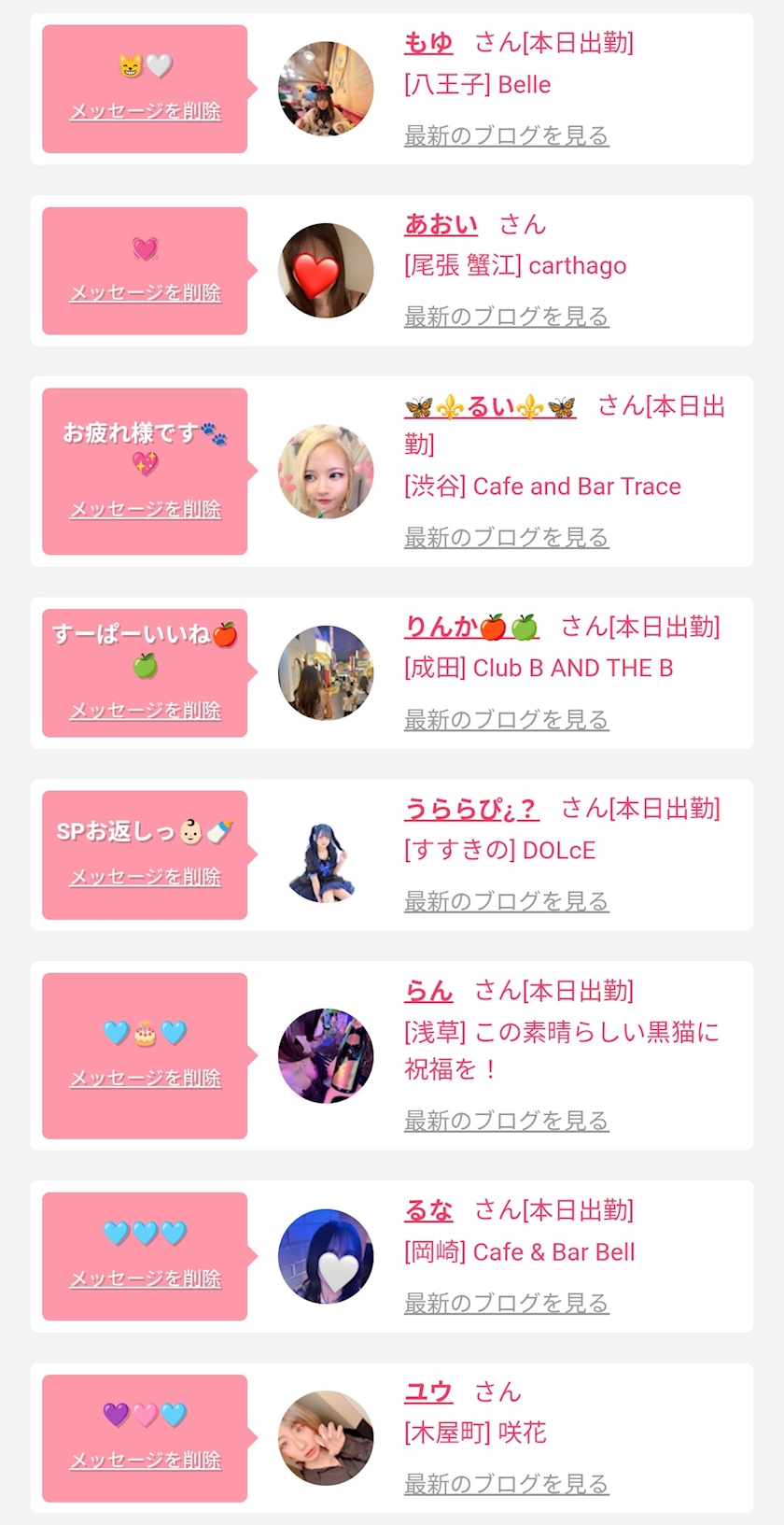Delete the すーぱーいいね message
Screen dimensions: 784x1525
[146, 711]
